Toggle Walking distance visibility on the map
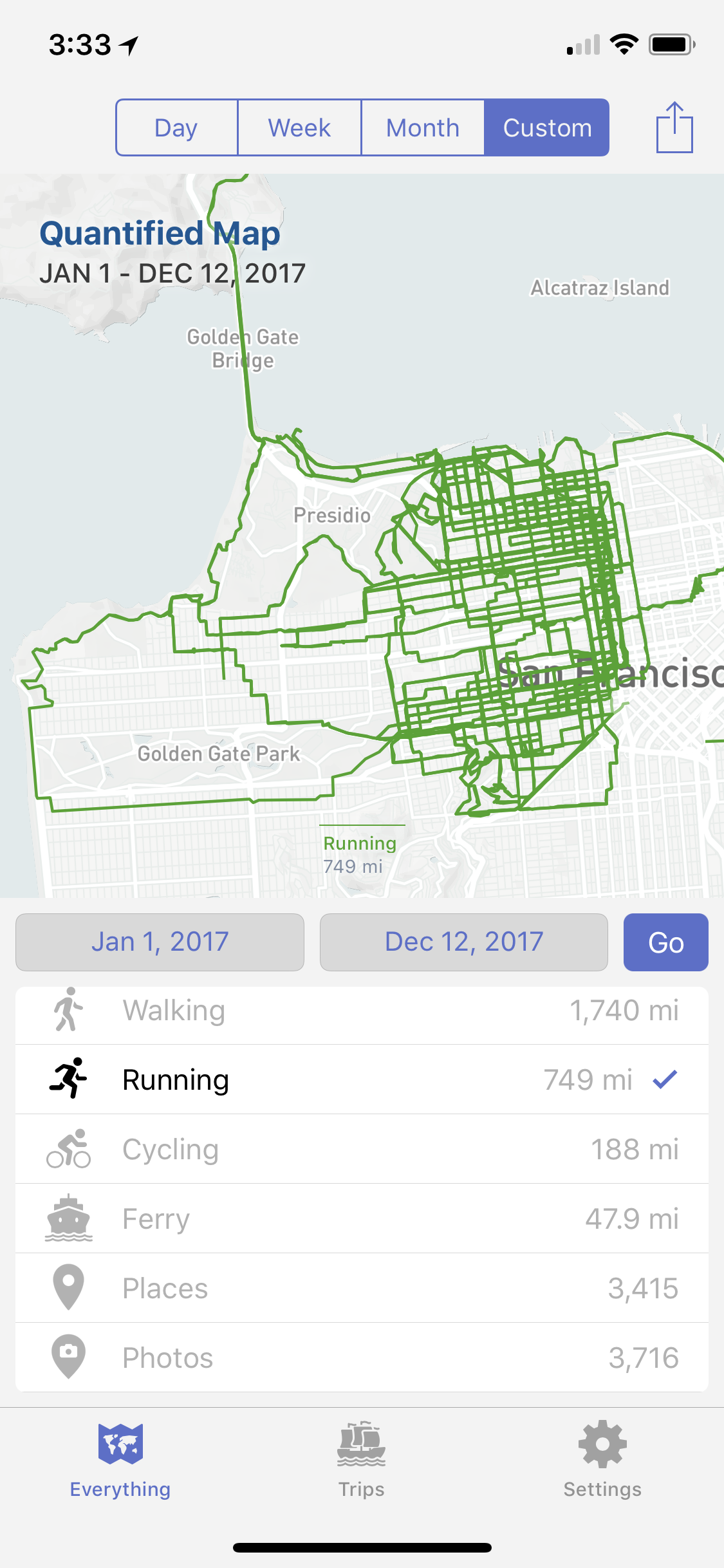 [x=360, y=1011]
